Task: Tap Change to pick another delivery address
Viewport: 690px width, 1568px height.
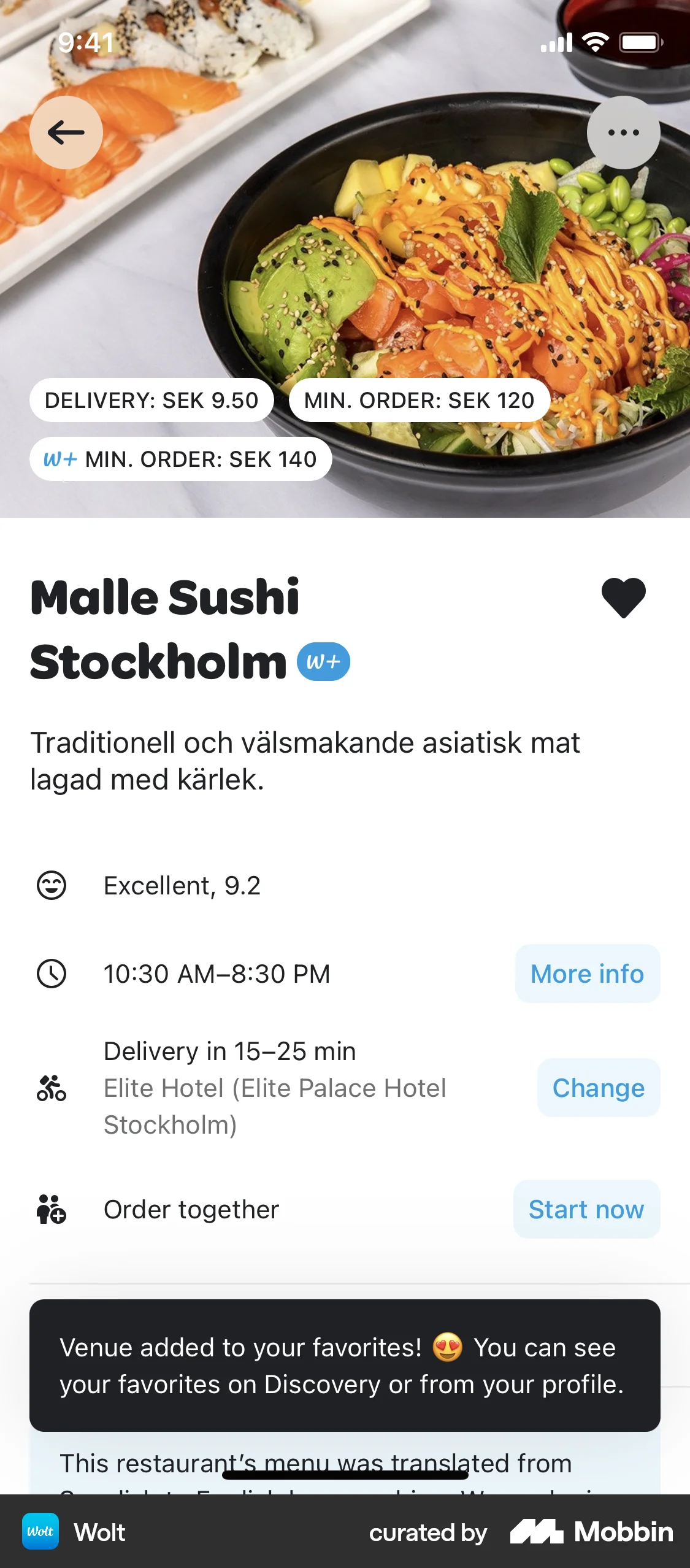Action: 598,1088
